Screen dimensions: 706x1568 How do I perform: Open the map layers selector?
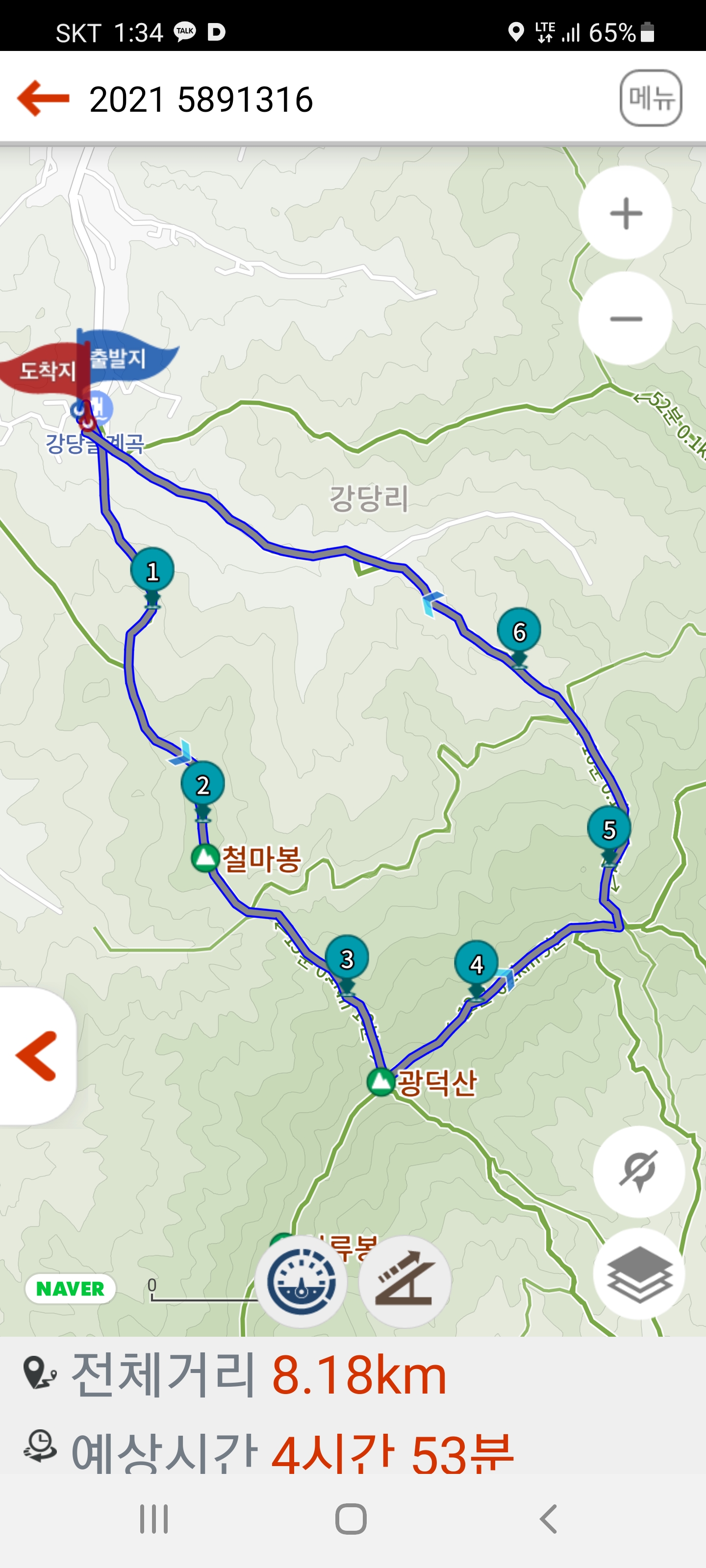click(x=638, y=1274)
